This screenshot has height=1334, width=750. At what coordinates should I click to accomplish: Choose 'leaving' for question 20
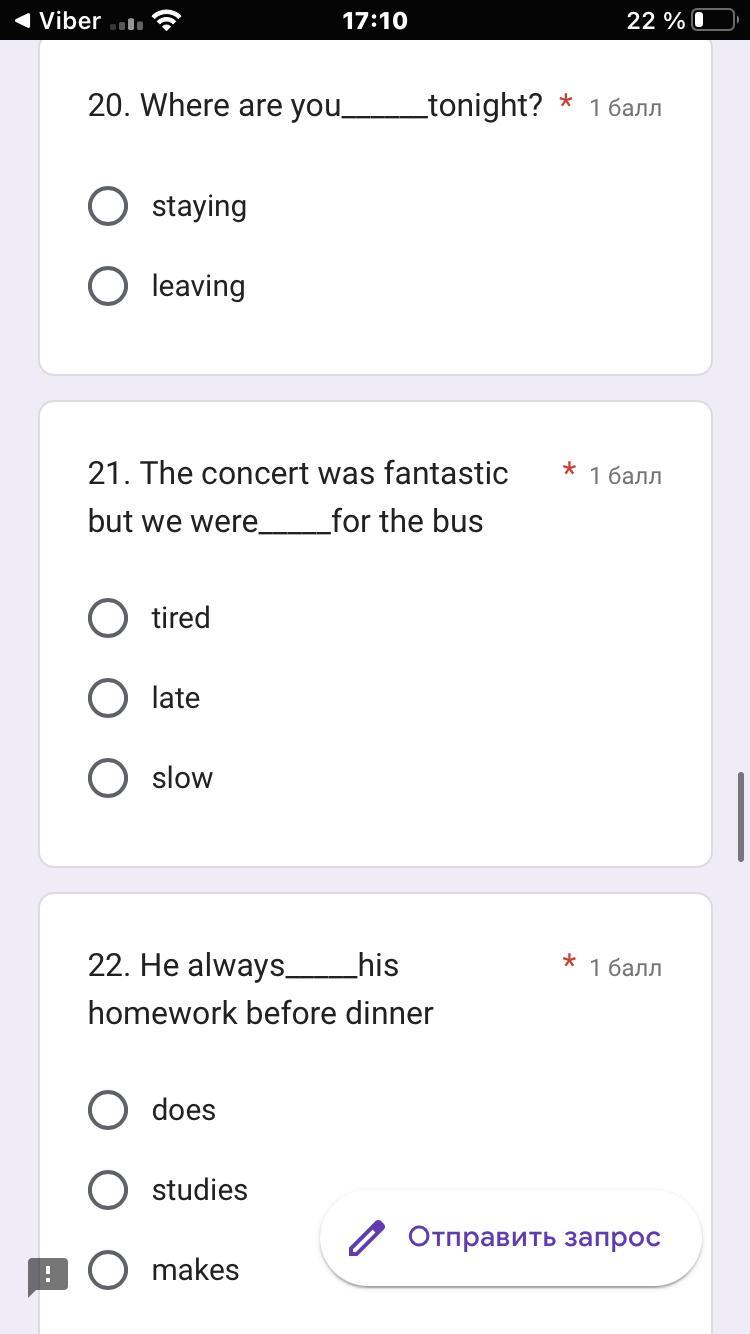click(108, 286)
